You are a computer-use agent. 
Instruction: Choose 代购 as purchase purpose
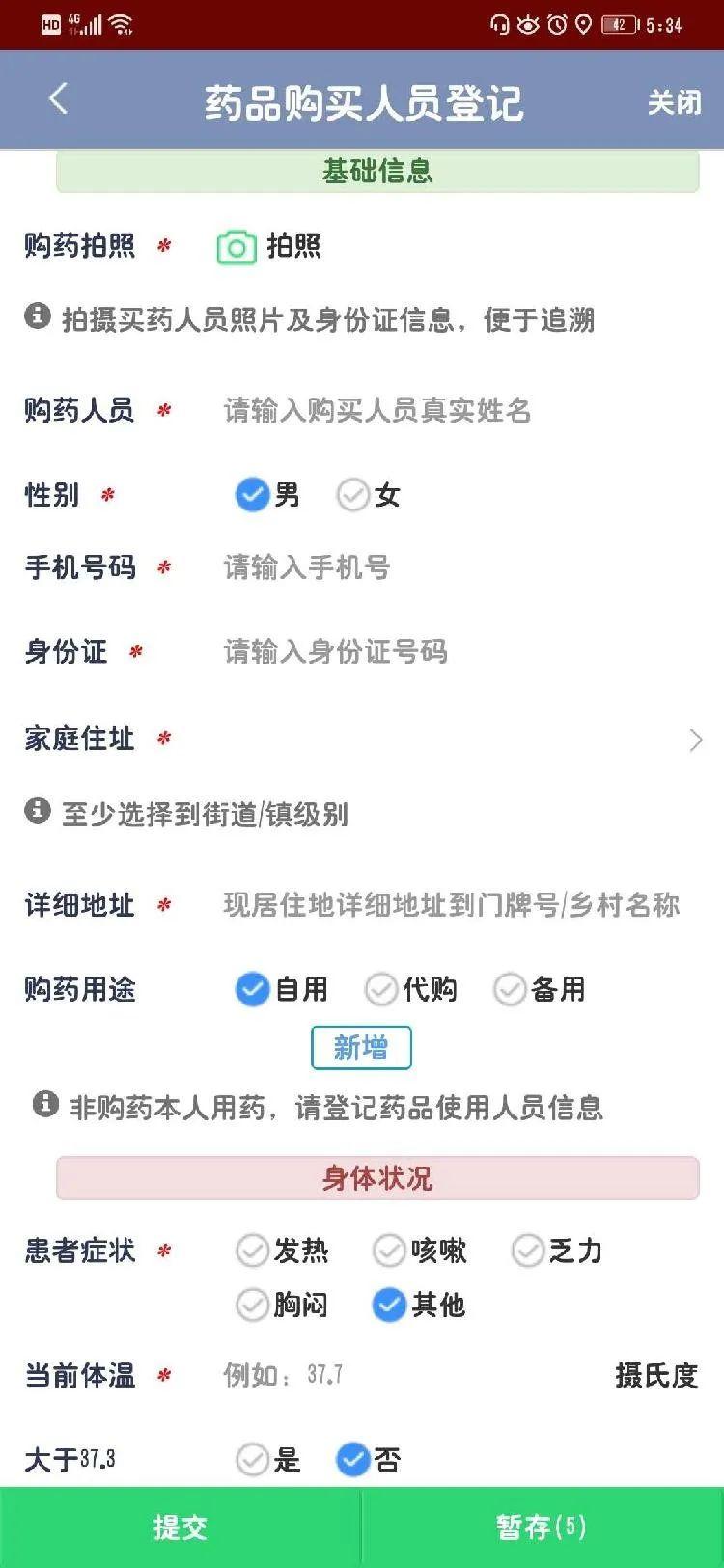[x=410, y=989]
